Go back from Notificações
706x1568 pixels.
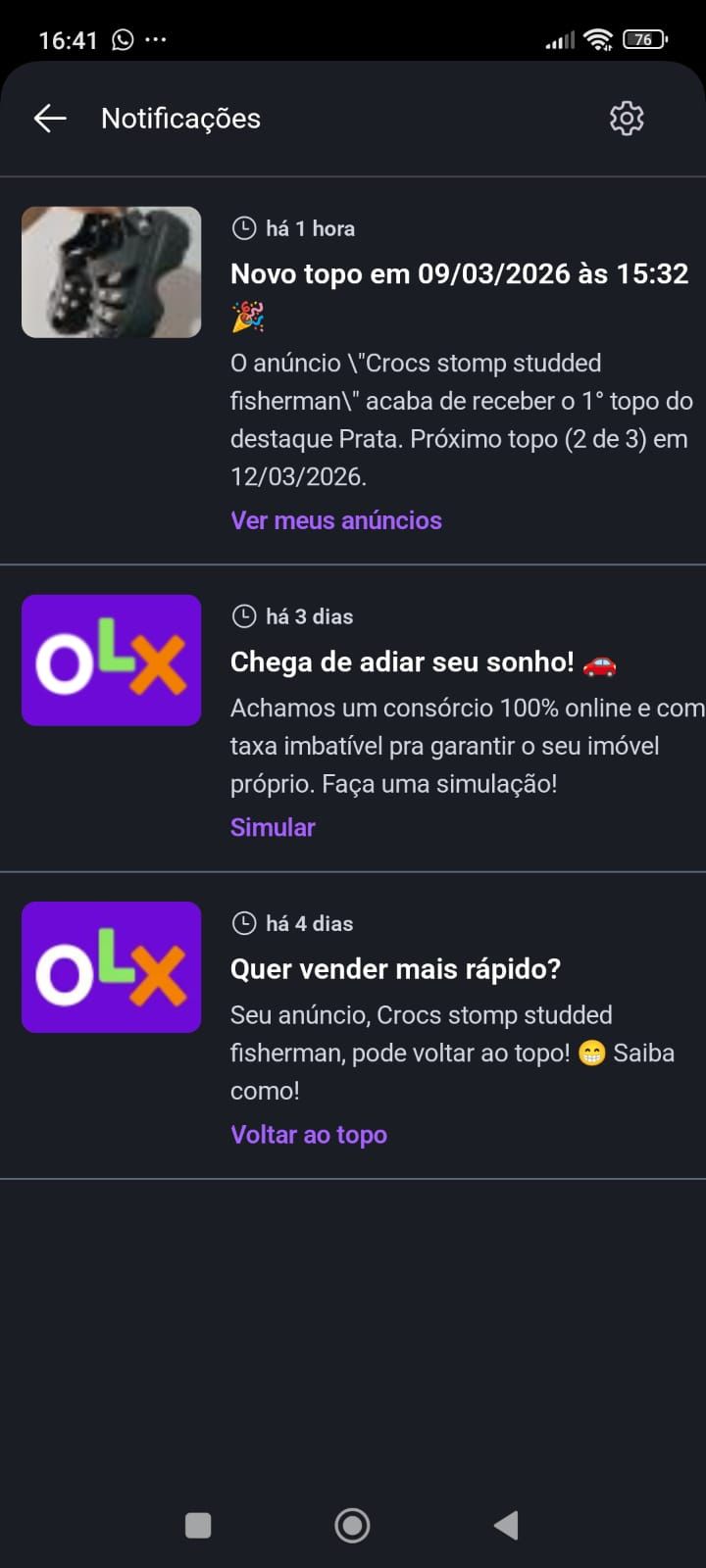coord(50,119)
